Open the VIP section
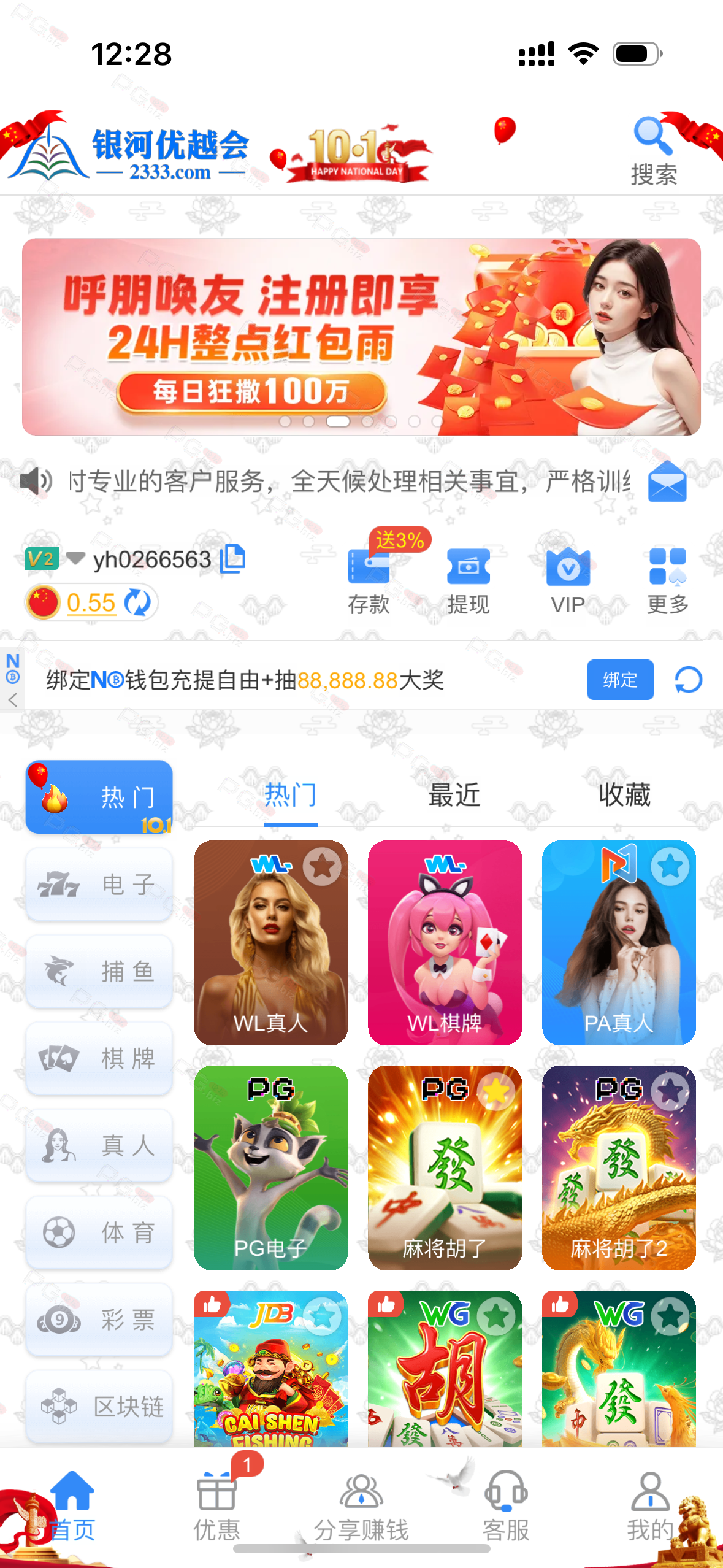723x1568 pixels. [568, 580]
